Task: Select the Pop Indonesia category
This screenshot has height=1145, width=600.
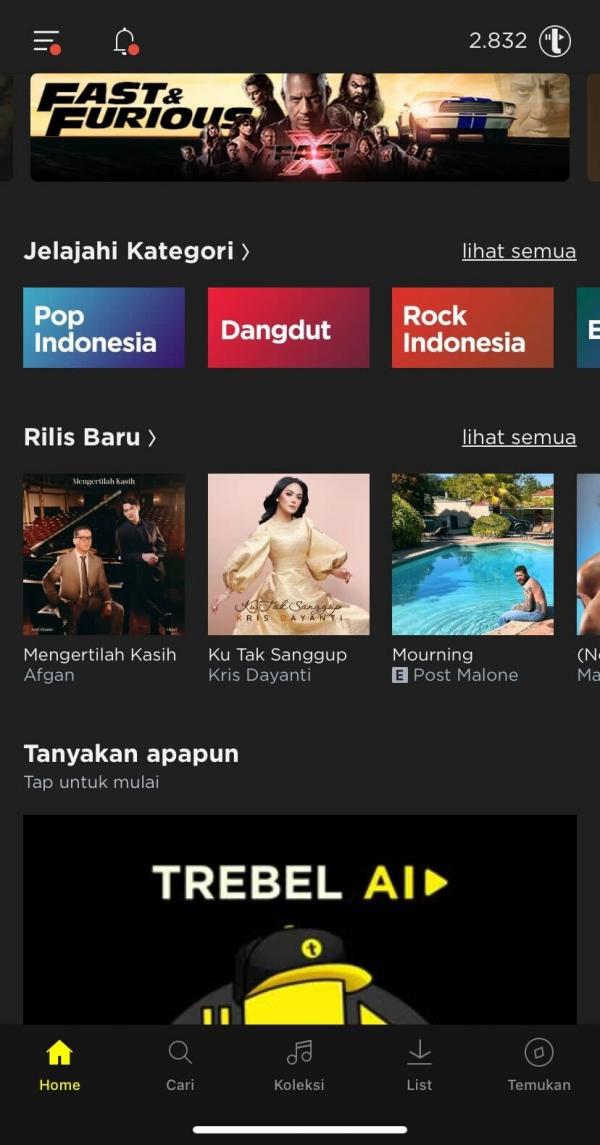Action: tap(104, 328)
